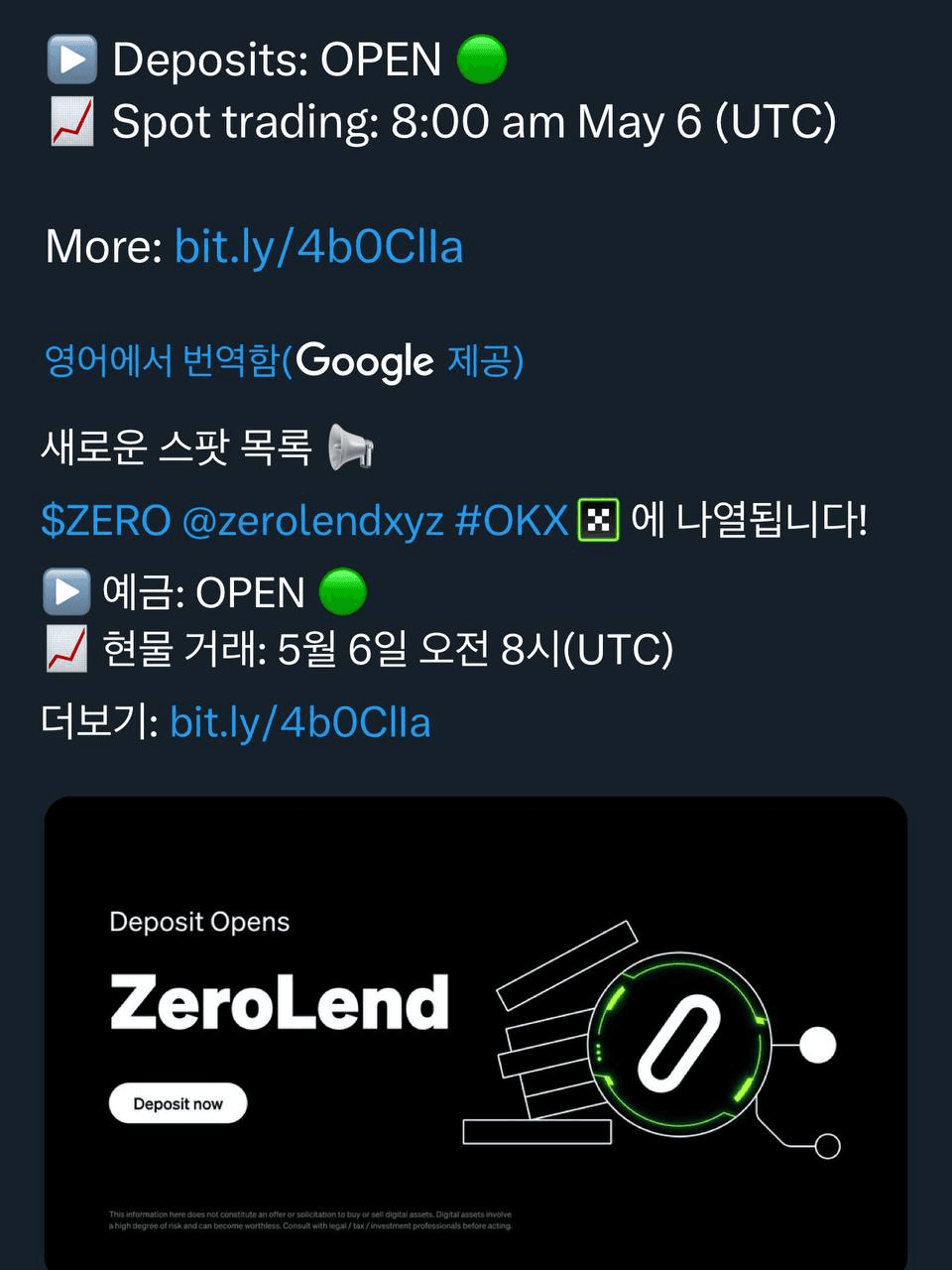Open the bit.ly link after More:

[x=318, y=246]
